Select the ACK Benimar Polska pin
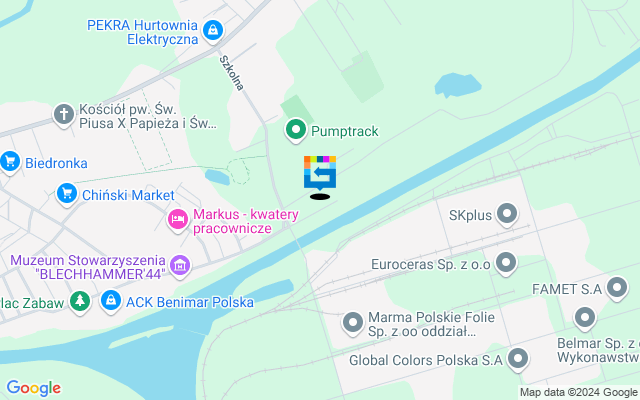 coord(110,300)
